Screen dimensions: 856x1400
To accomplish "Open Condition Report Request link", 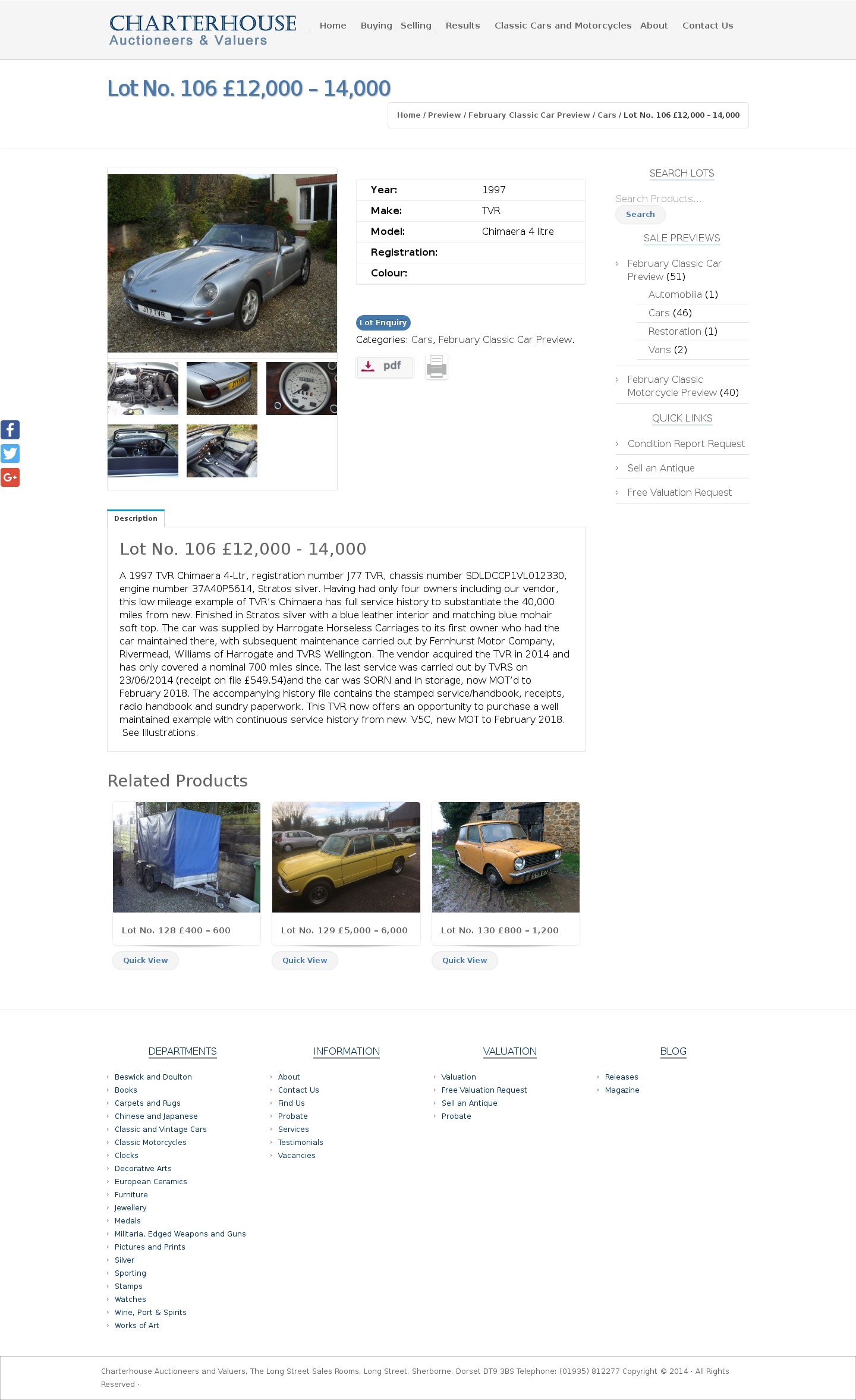I will click(686, 443).
